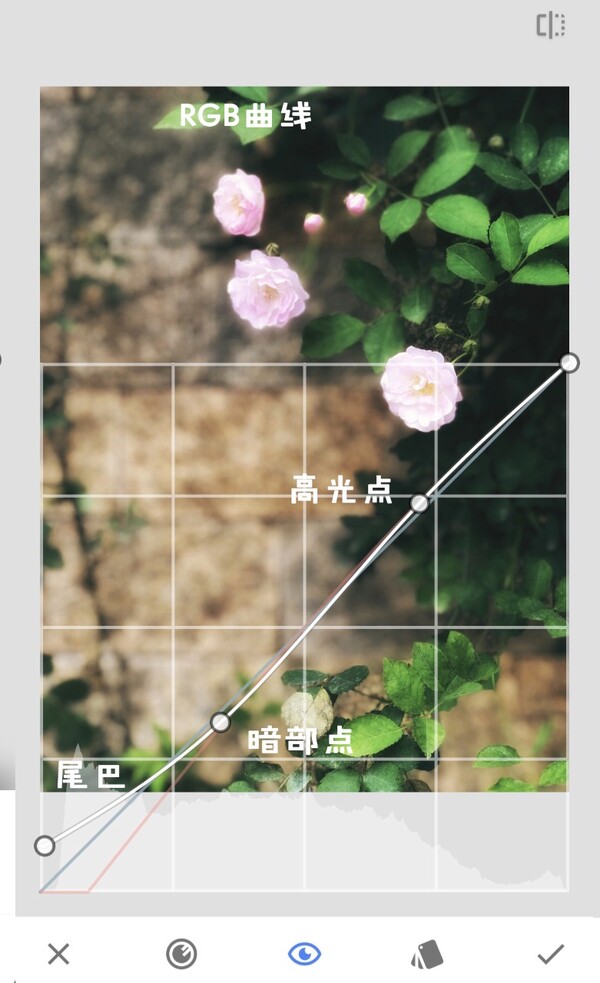The height and width of the screenshot is (983, 600).
Task: Open the compare before/after icon
Action: click(x=550, y=26)
